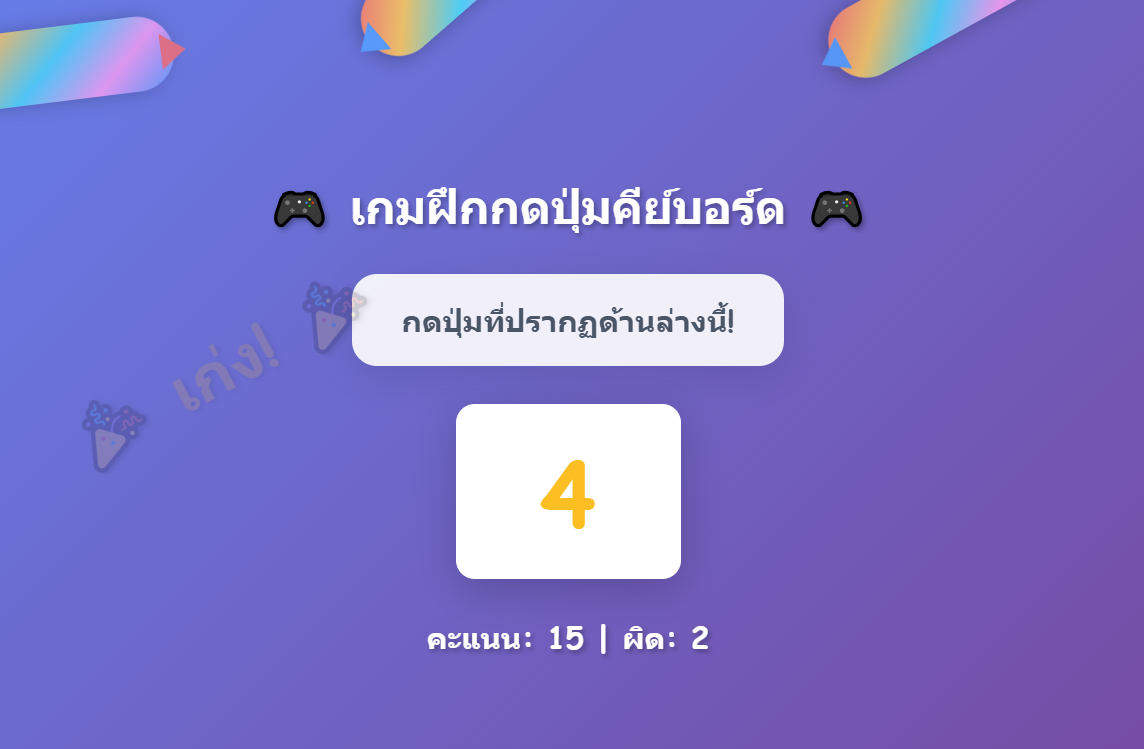Tap the key tile showing 4

click(x=568, y=492)
